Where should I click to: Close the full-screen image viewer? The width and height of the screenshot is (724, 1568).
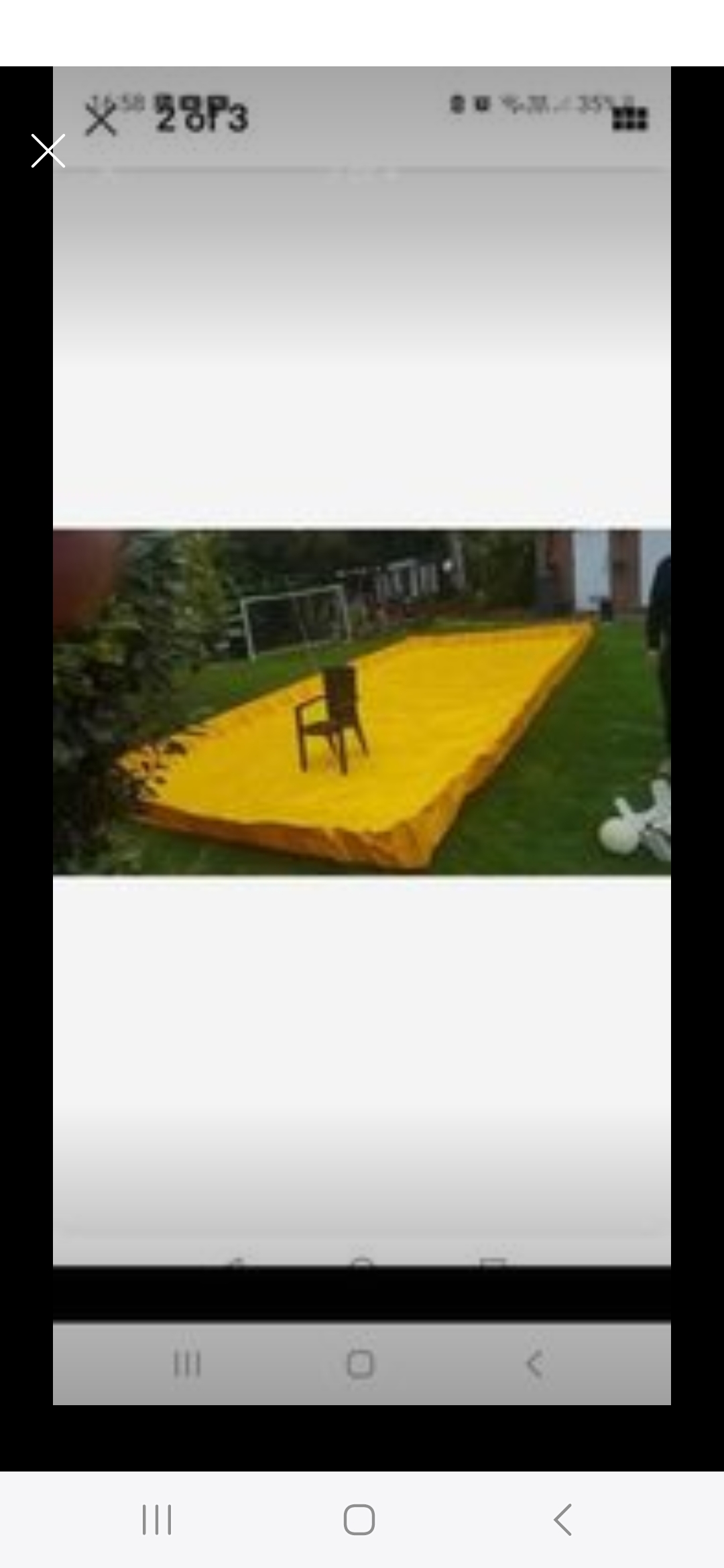48,151
